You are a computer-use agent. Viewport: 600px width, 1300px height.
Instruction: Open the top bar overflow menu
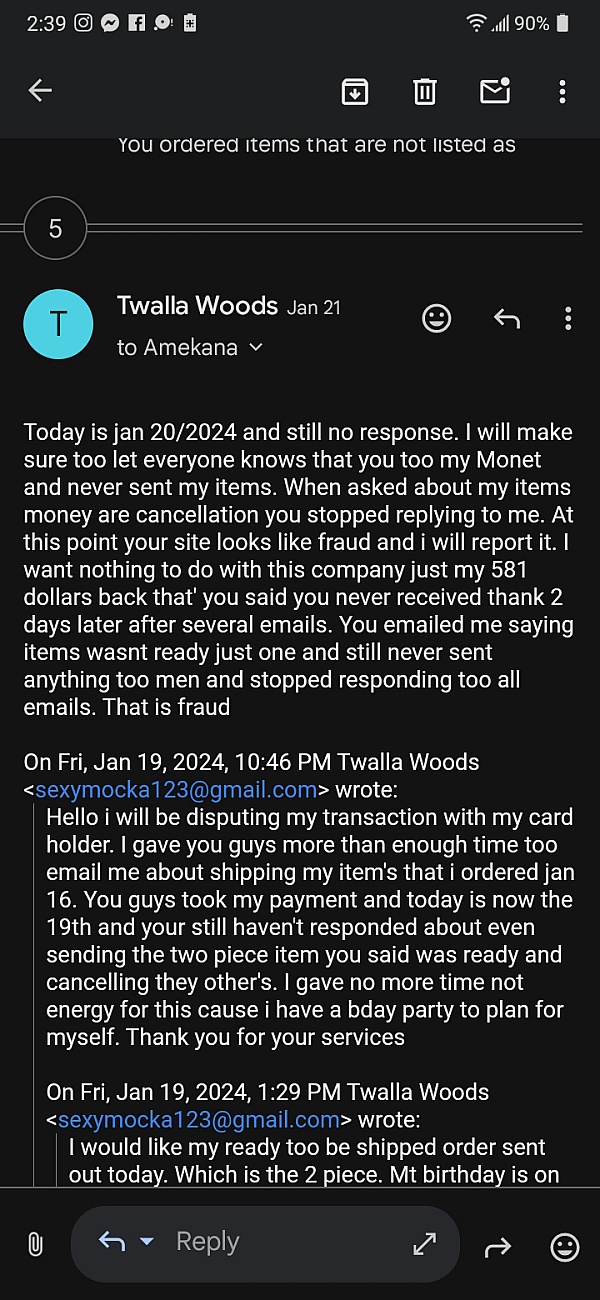(562, 92)
